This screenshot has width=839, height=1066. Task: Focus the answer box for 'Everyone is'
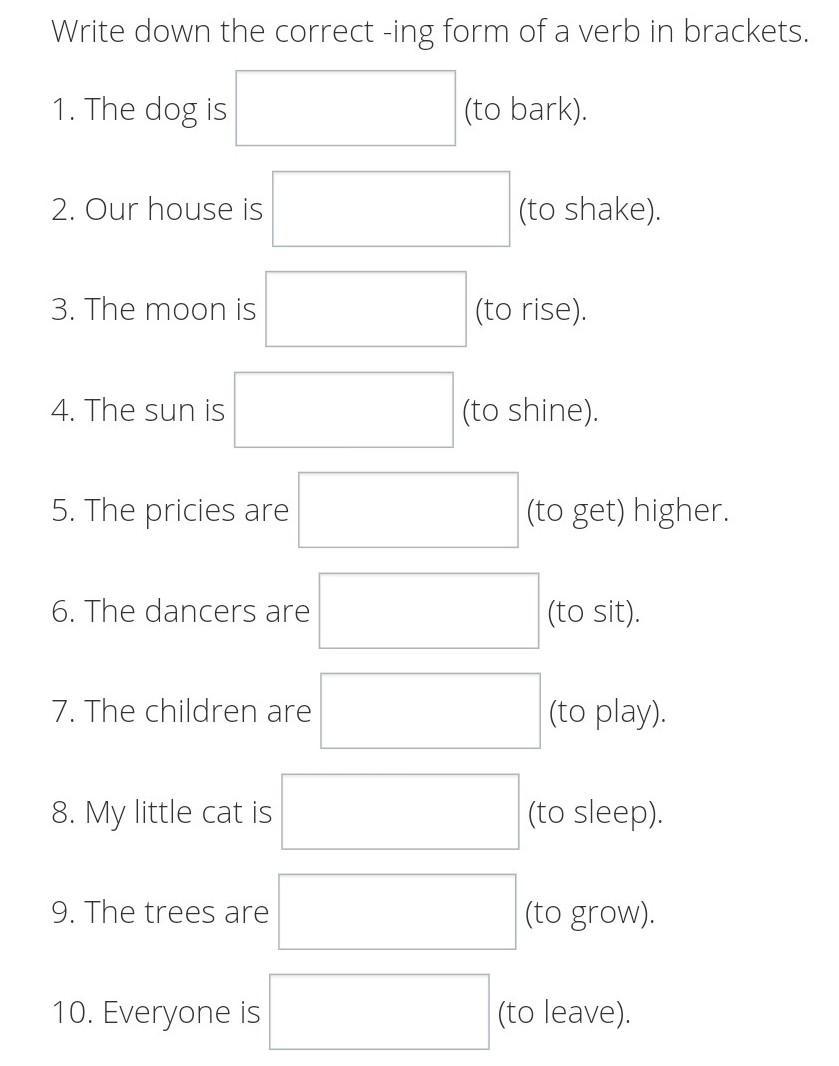click(x=379, y=1012)
